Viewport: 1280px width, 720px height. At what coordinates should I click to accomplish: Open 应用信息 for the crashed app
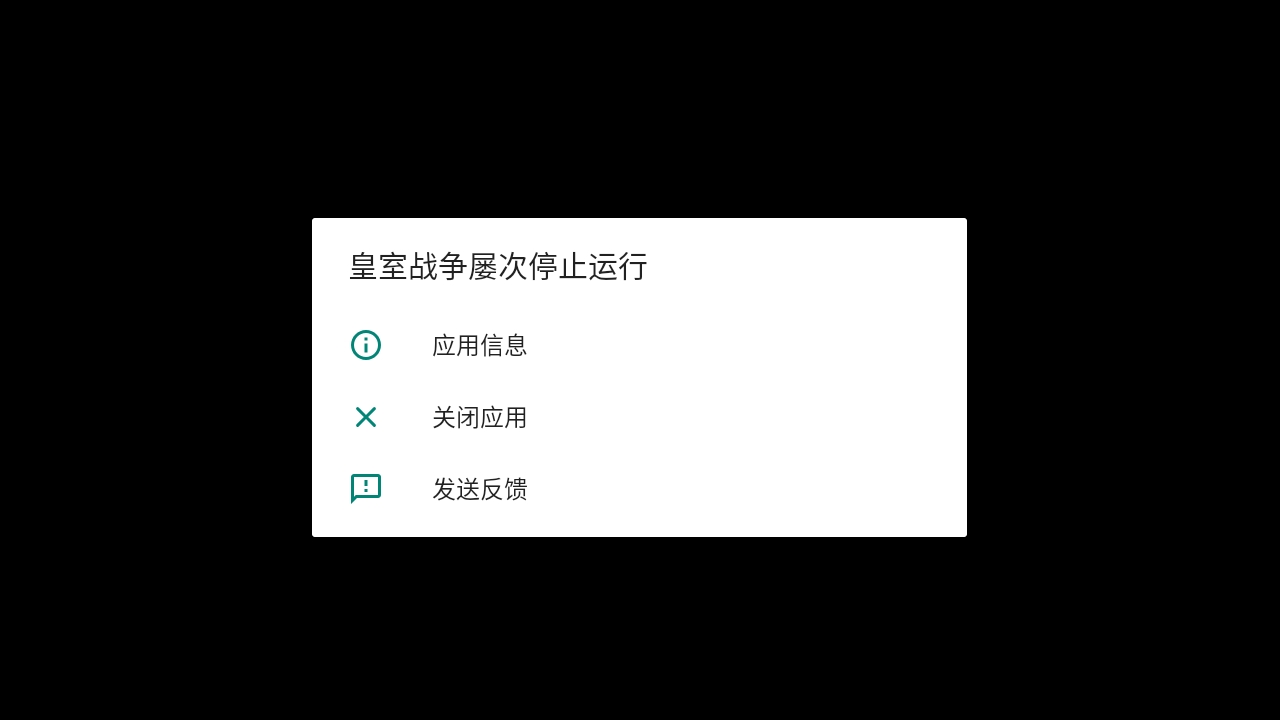pos(479,345)
